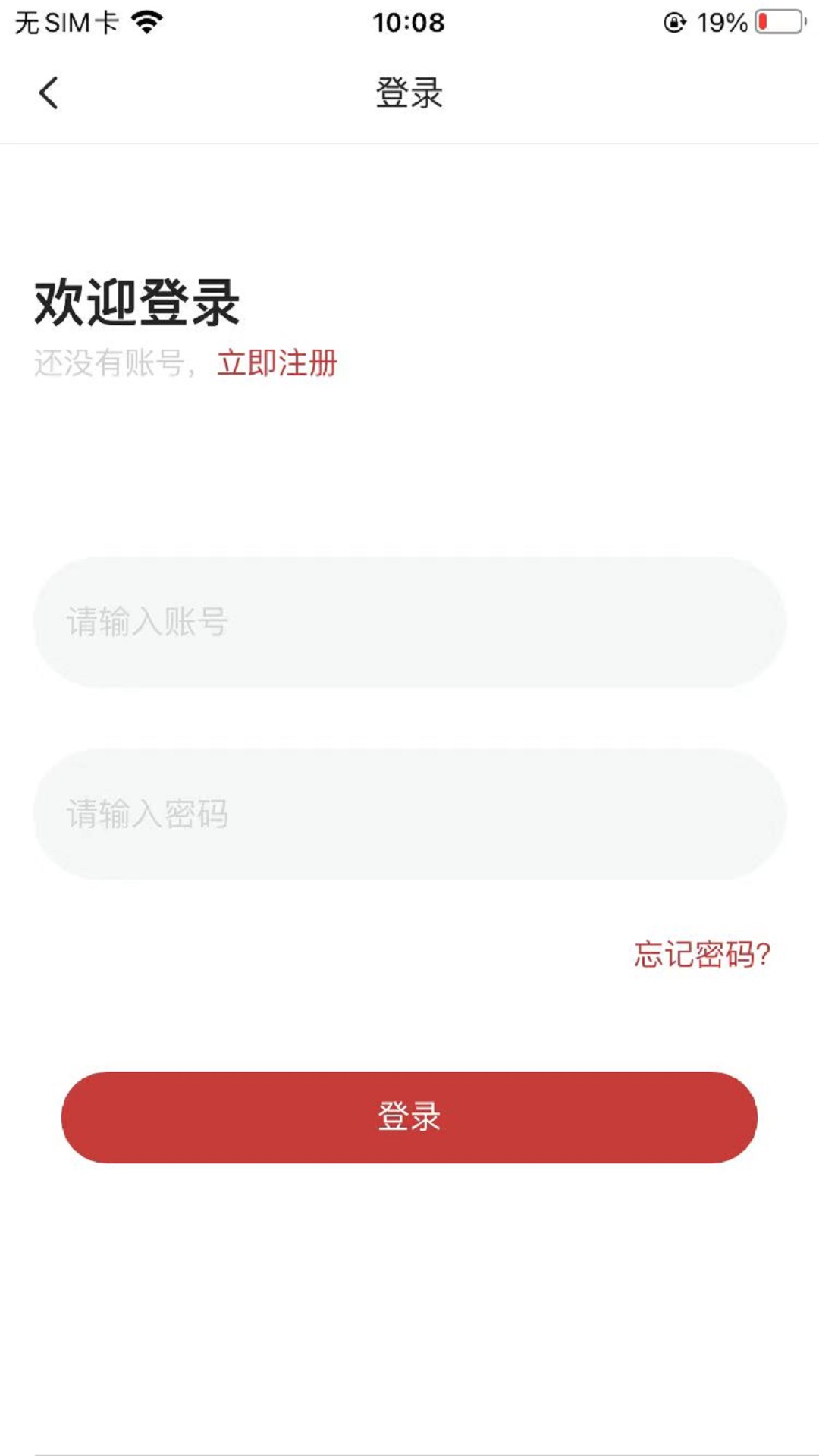Open the 立即注册 register link
819x1456 pixels.
[x=278, y=363]
